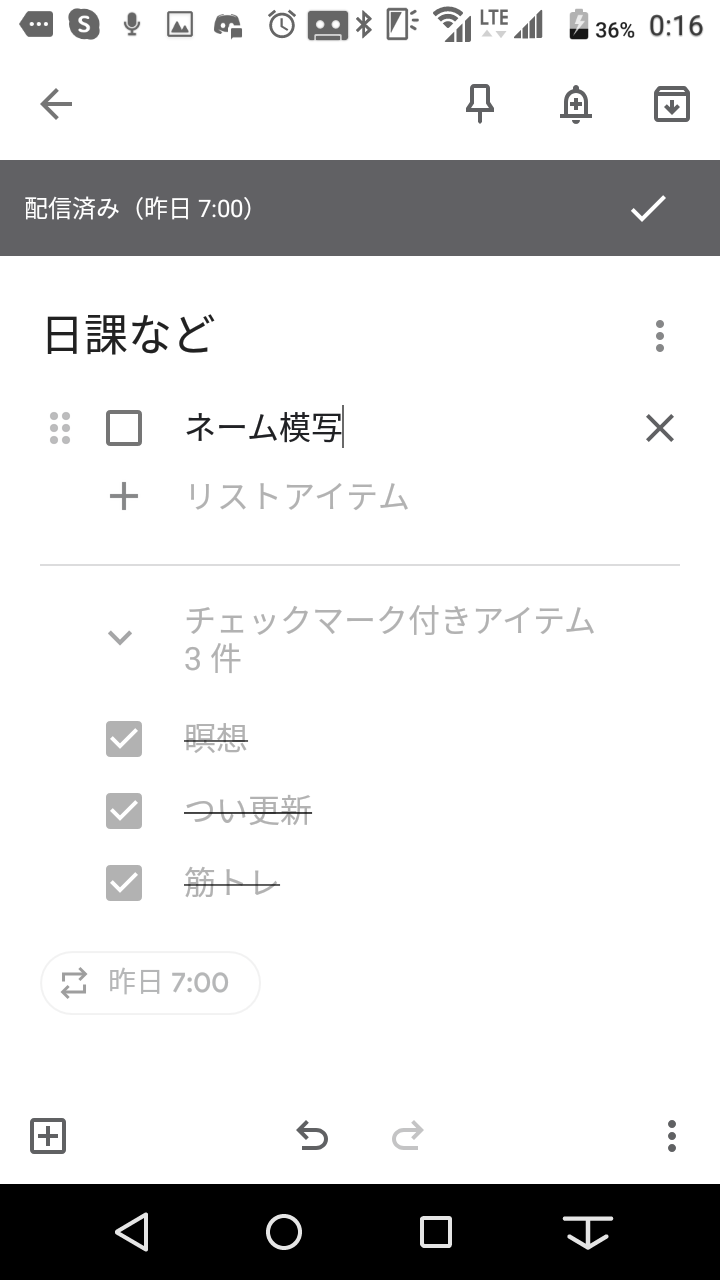Open the add menu at bottom left
The height and width of the screenshot is (1280, 720).
pyautogui.click(x=48, y=1136)
